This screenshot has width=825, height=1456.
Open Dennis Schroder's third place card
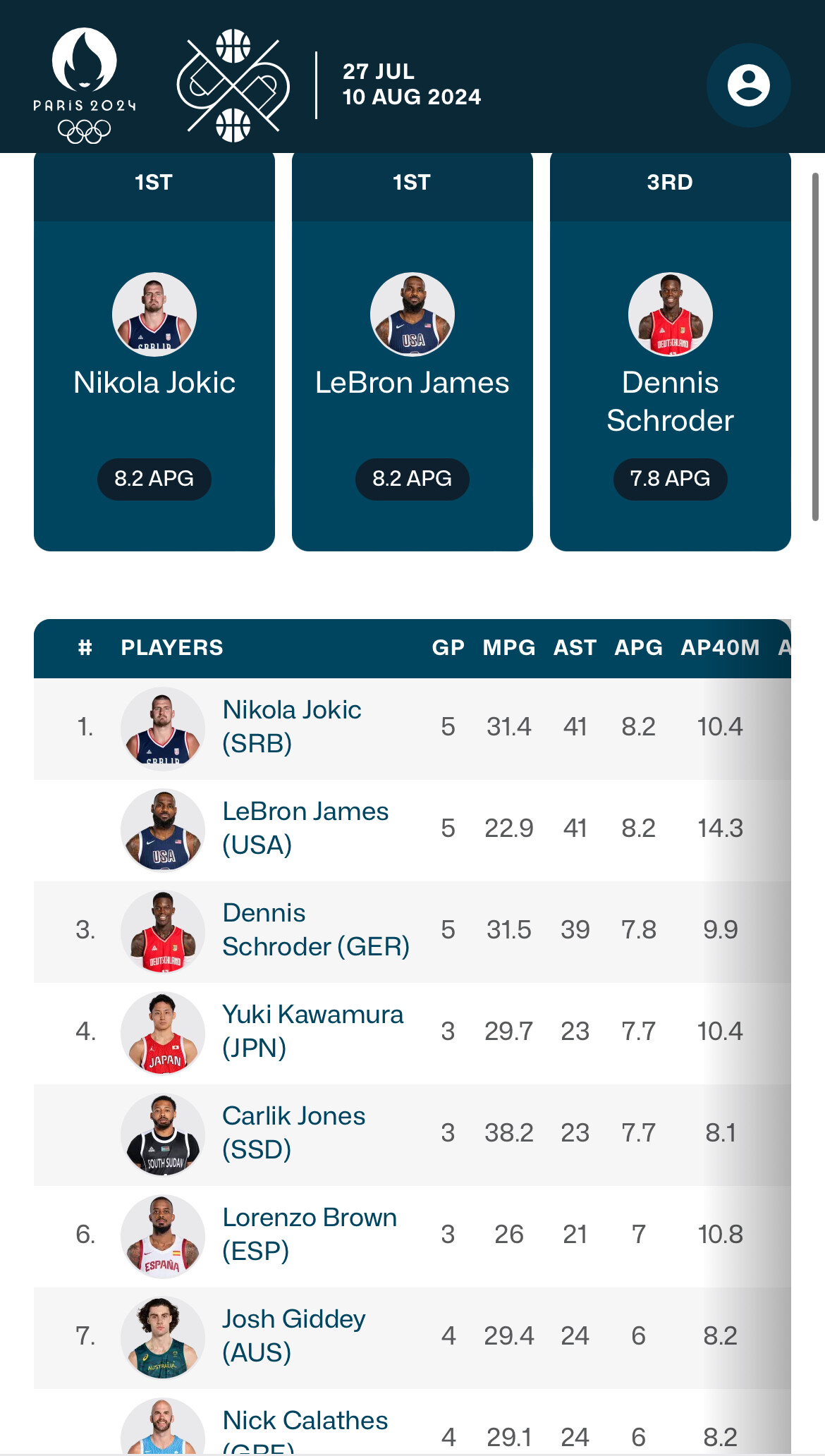pyautogui.click(x=671, y=351)
